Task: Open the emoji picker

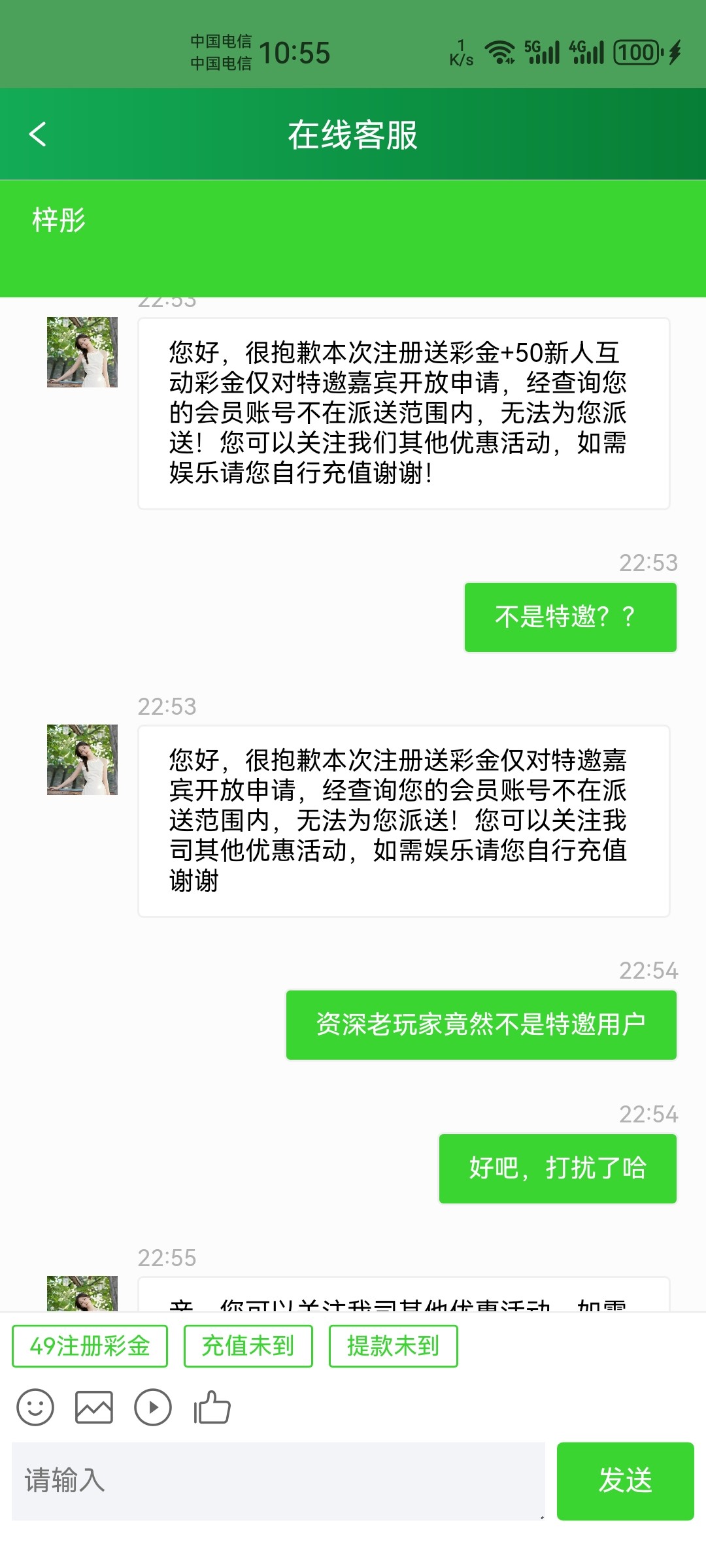Action: click(35, 1407)
